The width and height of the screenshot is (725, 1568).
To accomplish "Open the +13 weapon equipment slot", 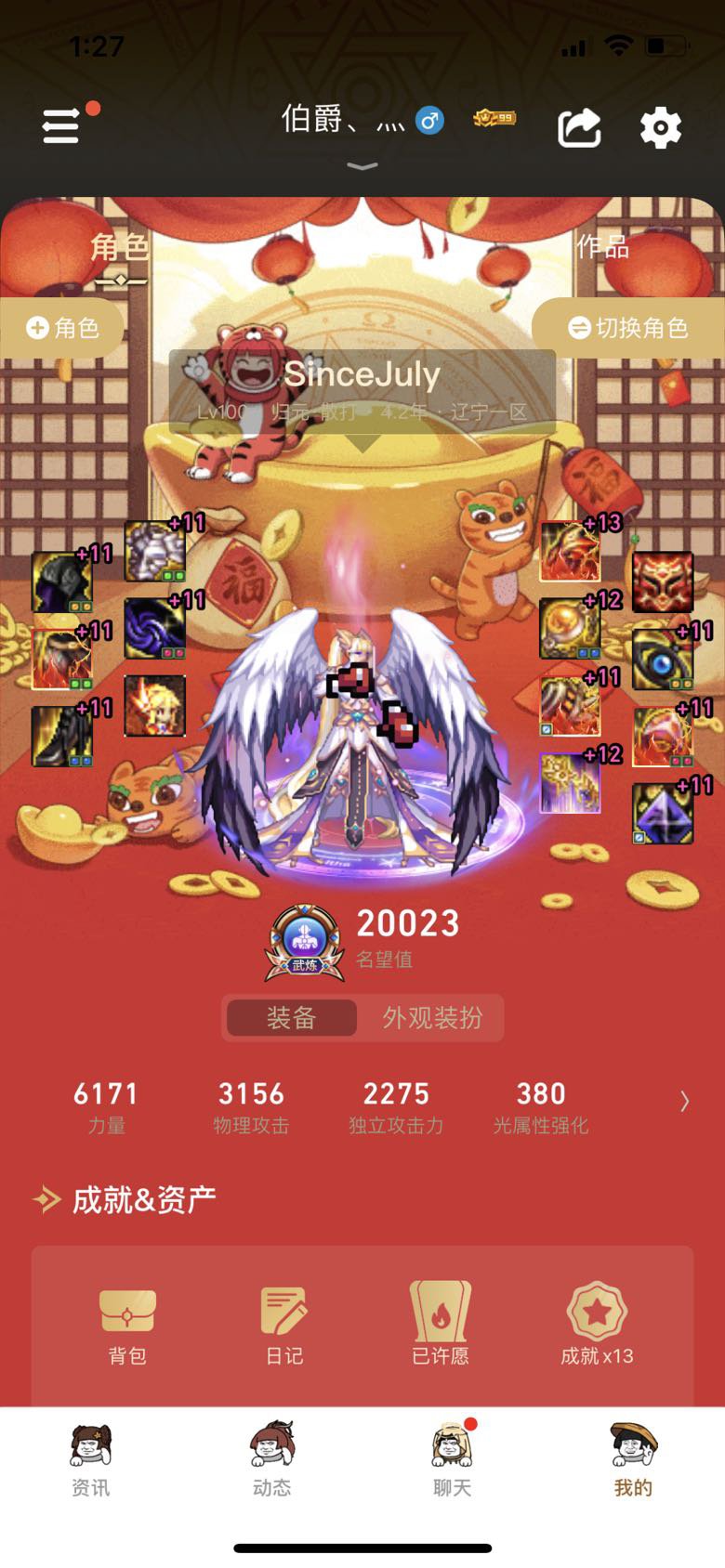I will (x=571, y=552).
